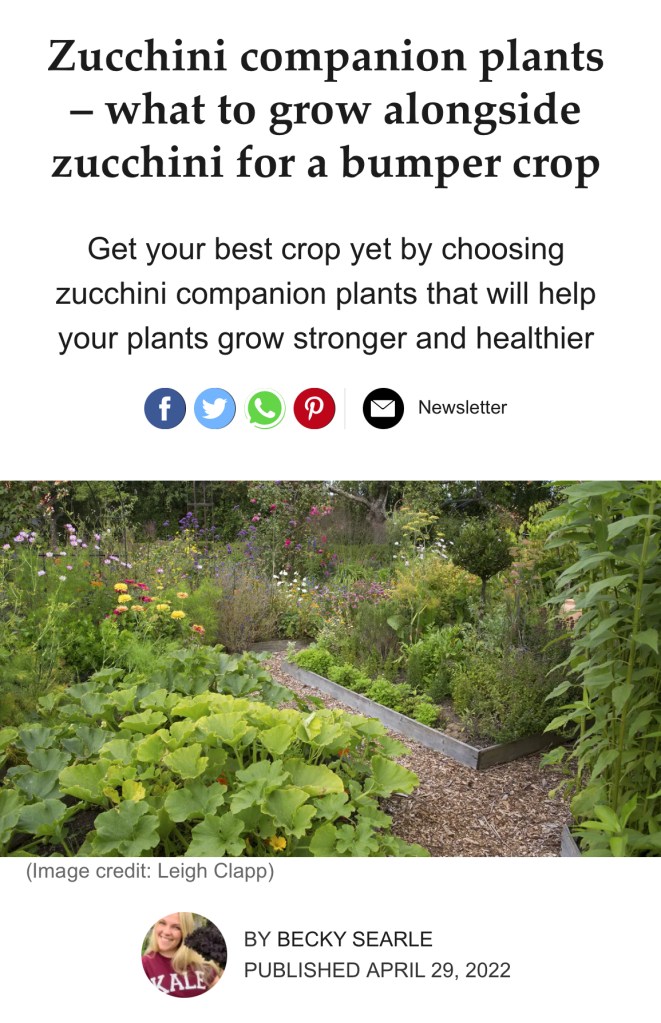Share the article on Twitter

[214, 408]
